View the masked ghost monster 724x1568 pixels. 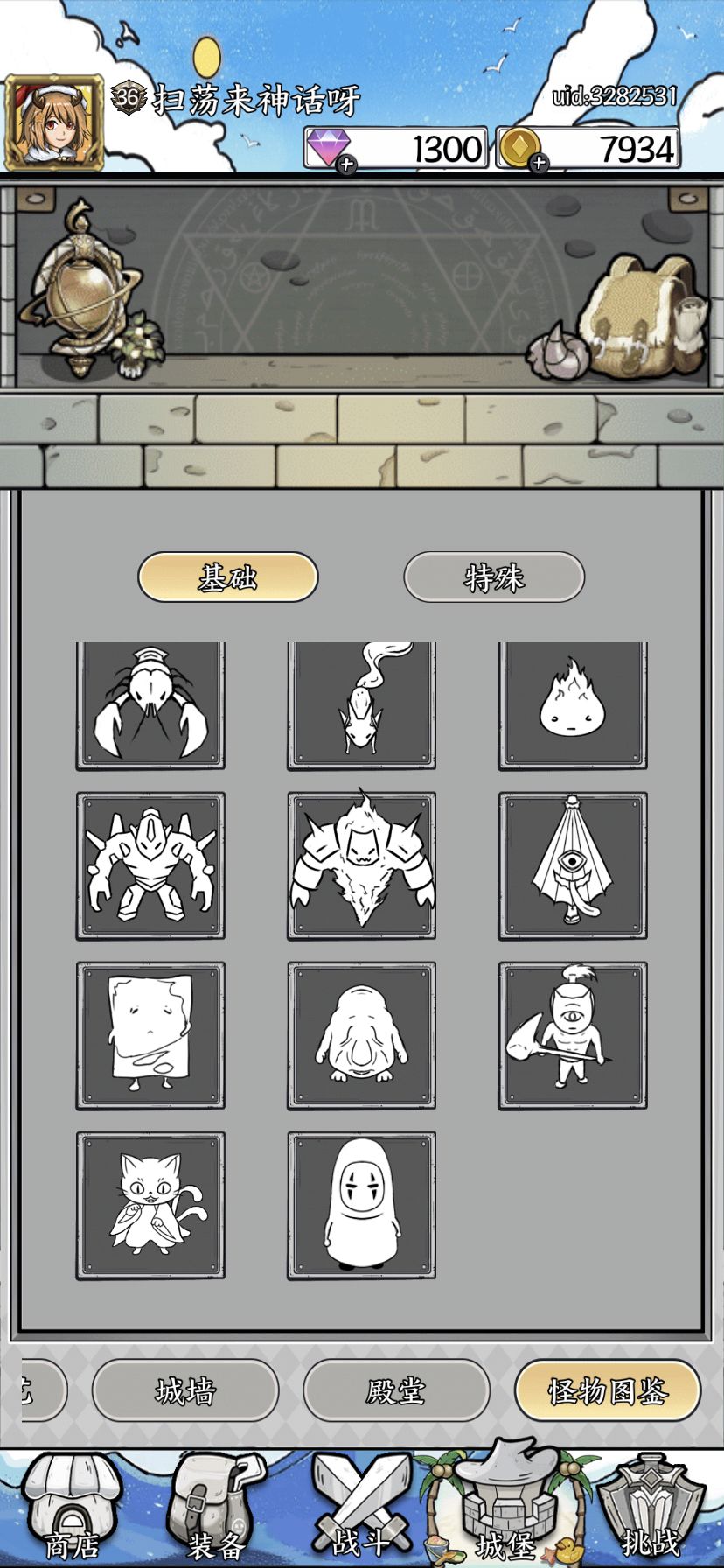pyautogui.click(x=362, y=1205)
